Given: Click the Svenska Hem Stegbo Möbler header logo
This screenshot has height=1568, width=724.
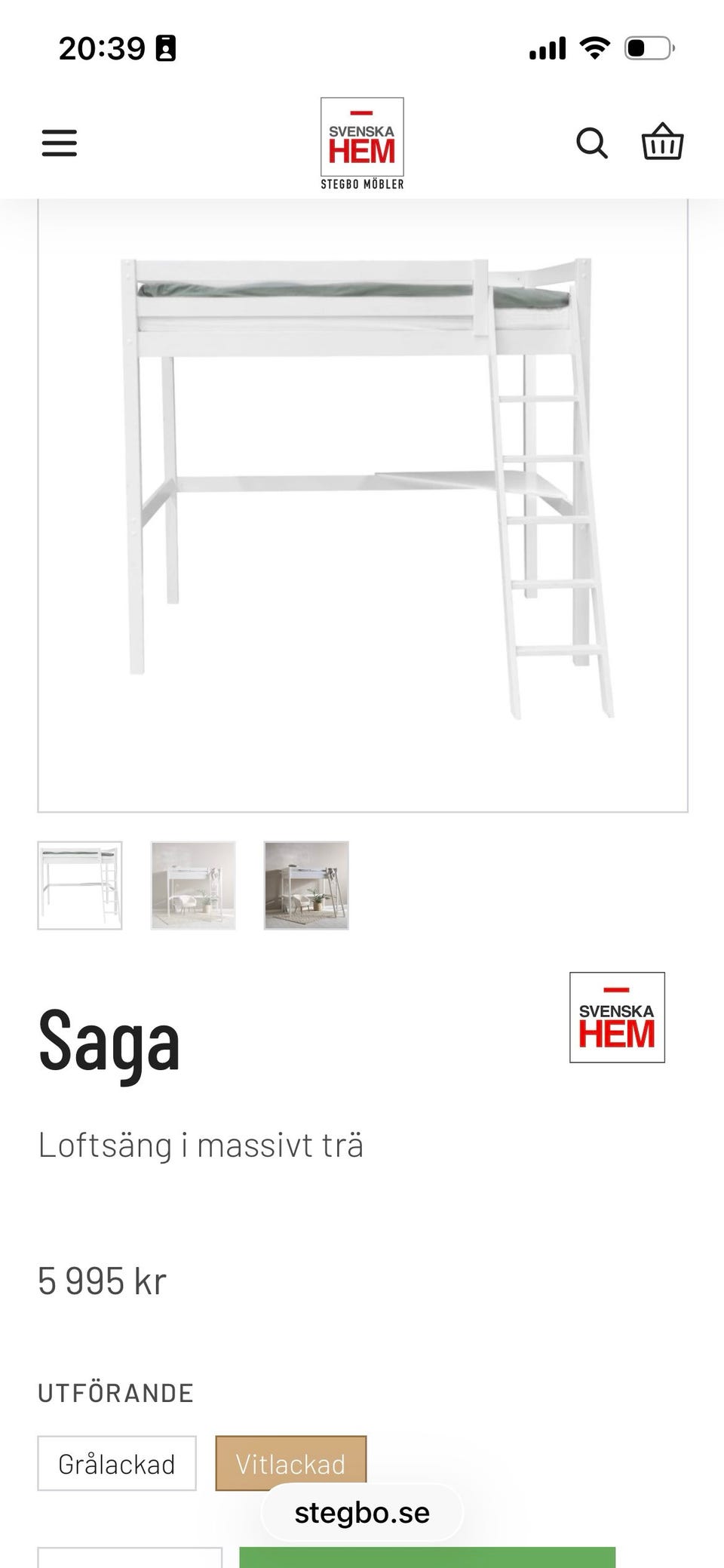Looking at the screenshot, I should tap(362, 142).
